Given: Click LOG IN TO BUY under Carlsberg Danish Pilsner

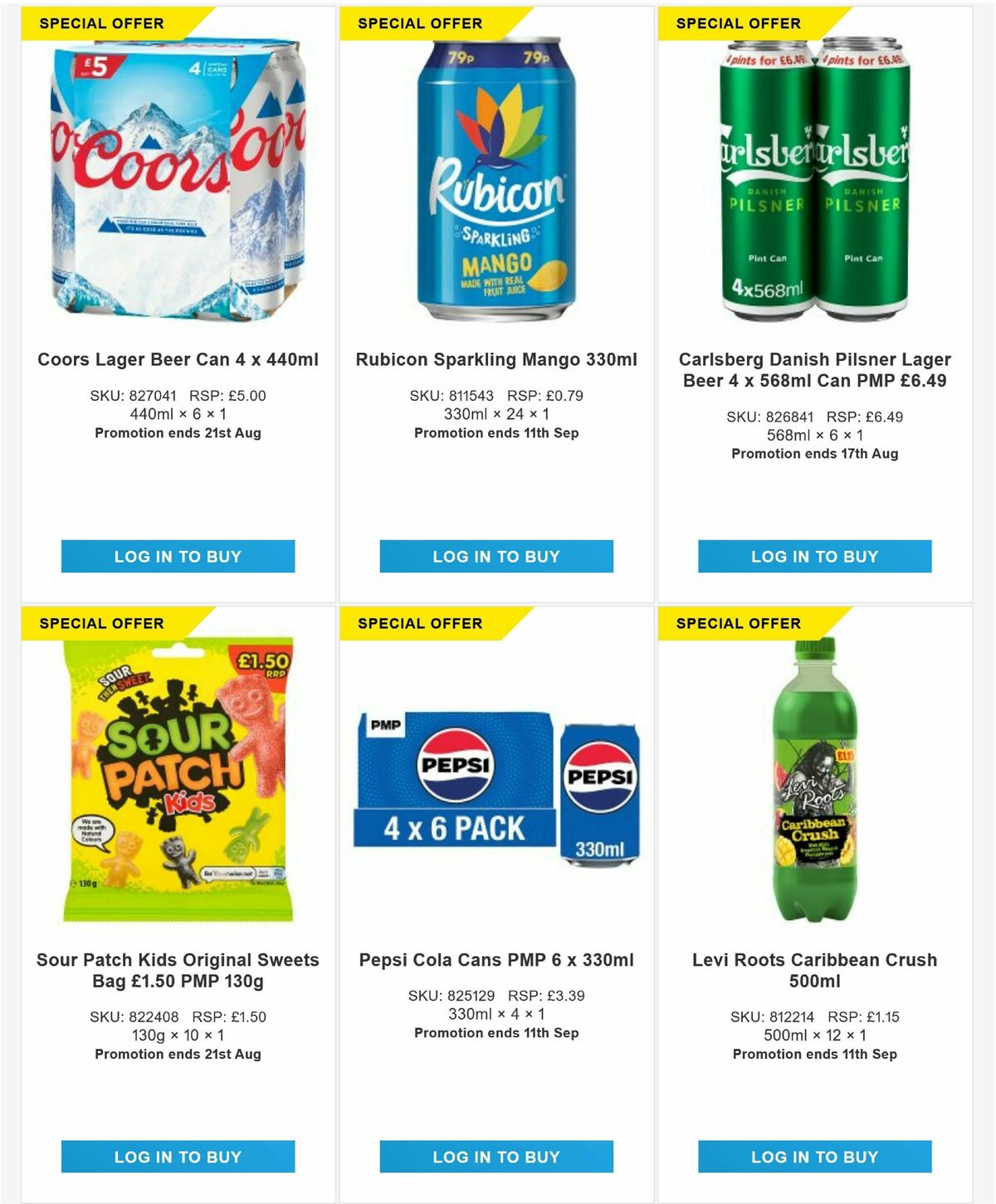Looking at the screenshot, I should [815, 557].
